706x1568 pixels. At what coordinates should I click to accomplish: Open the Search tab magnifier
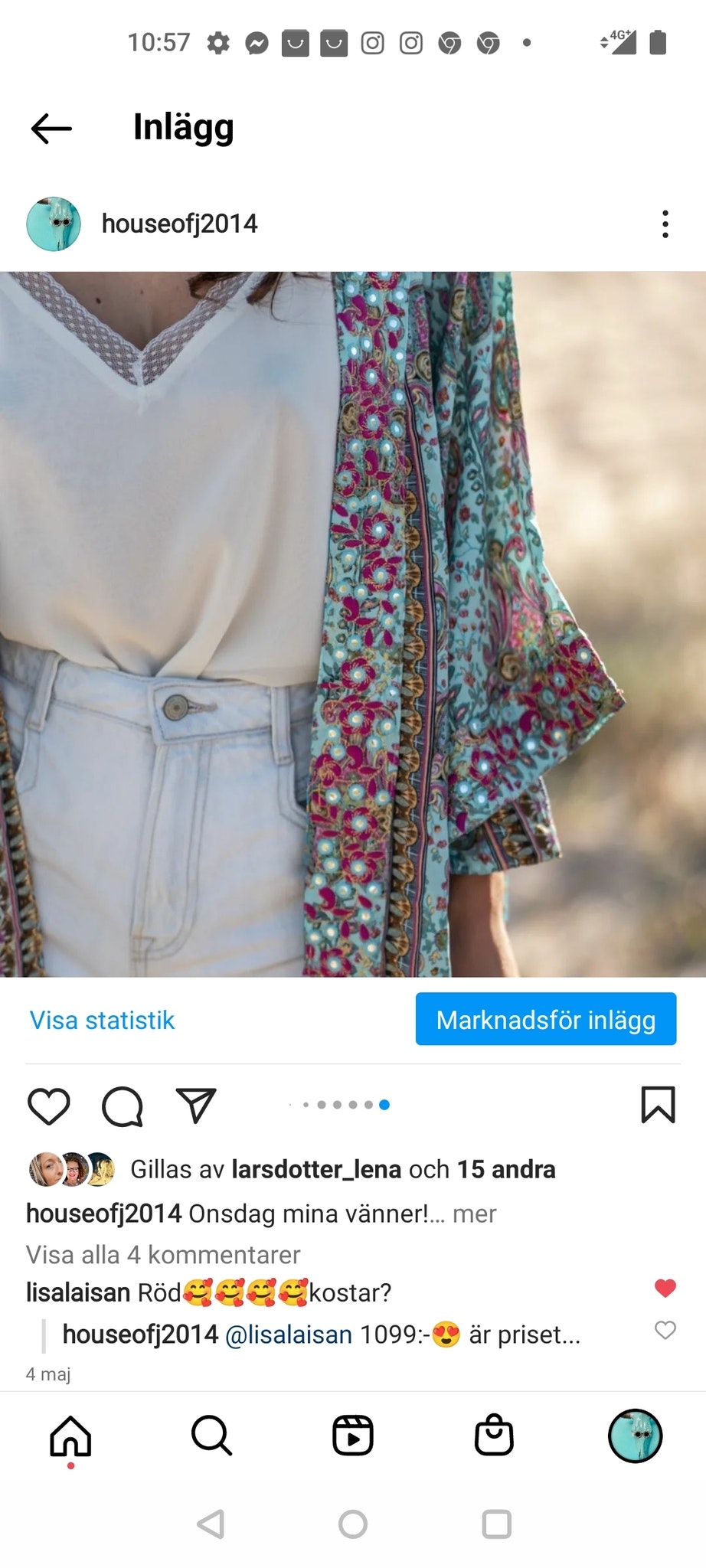pos(211,1436)
